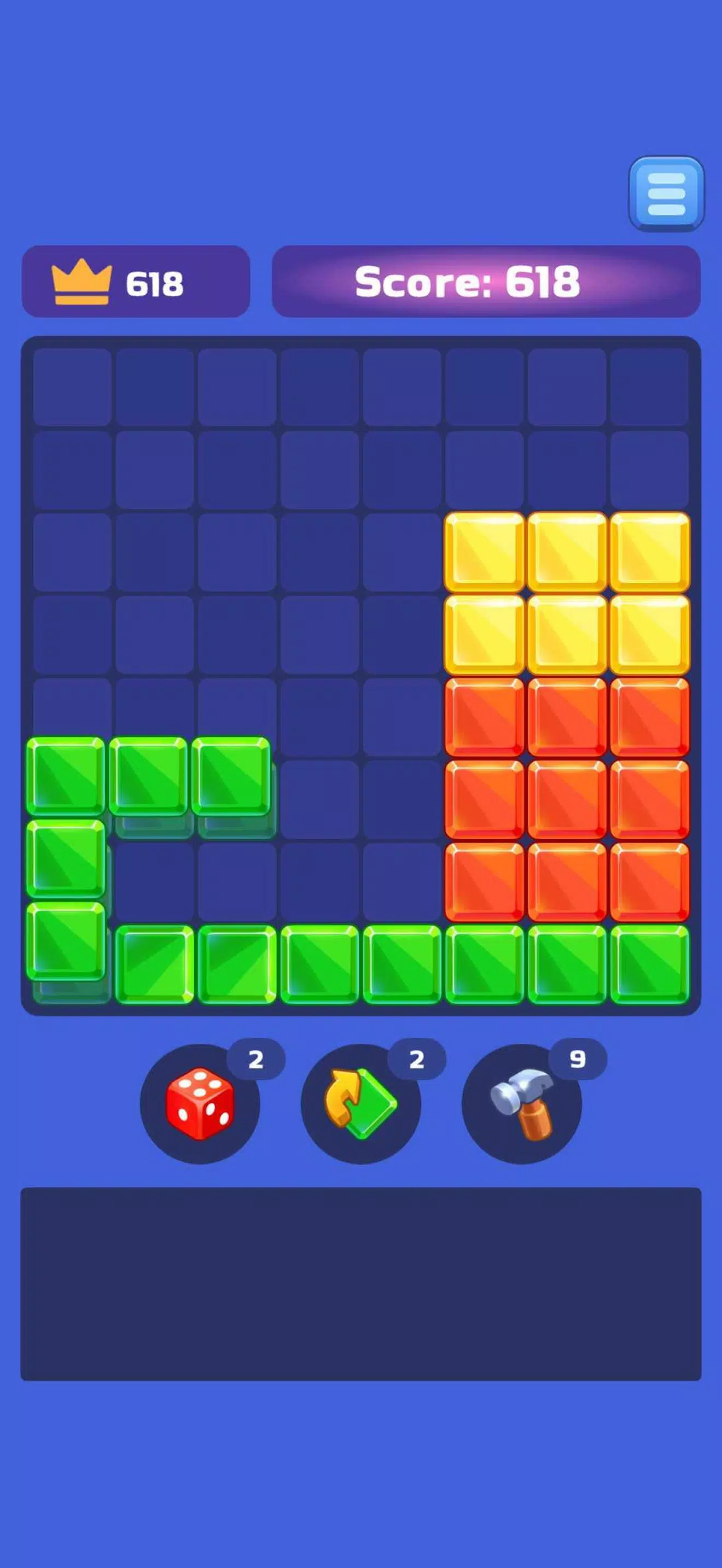The height and width of the screenshot is (1568, 722).
Task: Use the red dice power-up
Action: (200, 1104)
